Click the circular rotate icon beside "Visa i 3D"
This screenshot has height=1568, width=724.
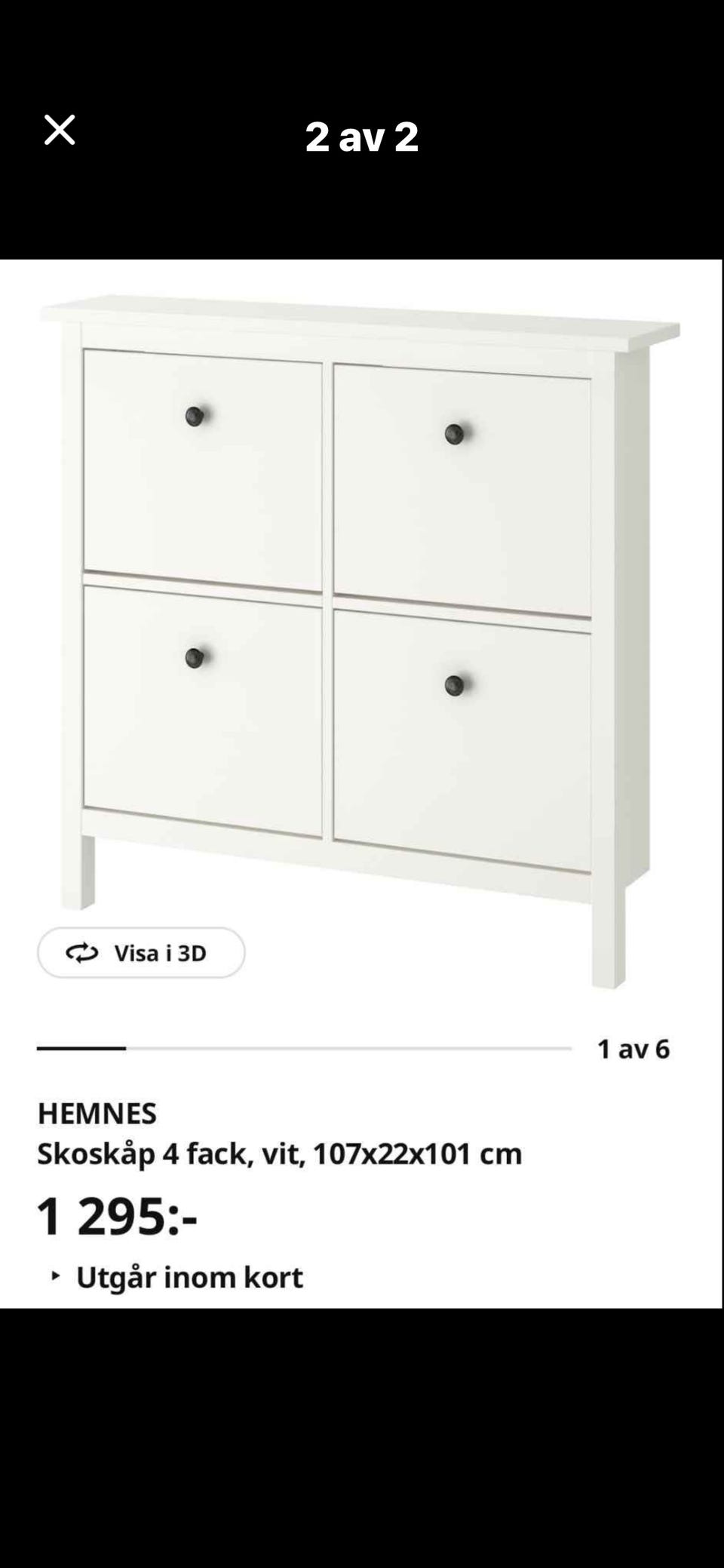[x=83, y=952]
